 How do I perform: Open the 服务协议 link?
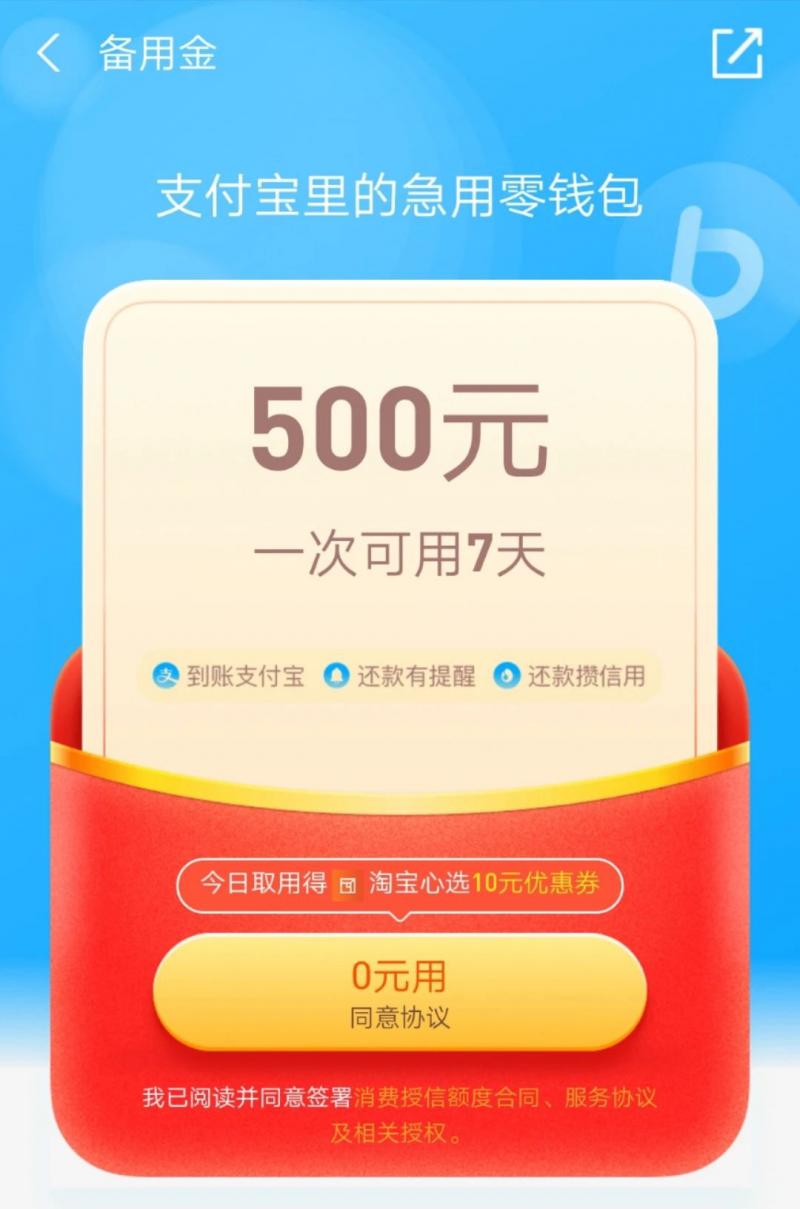coord(610,1097)
